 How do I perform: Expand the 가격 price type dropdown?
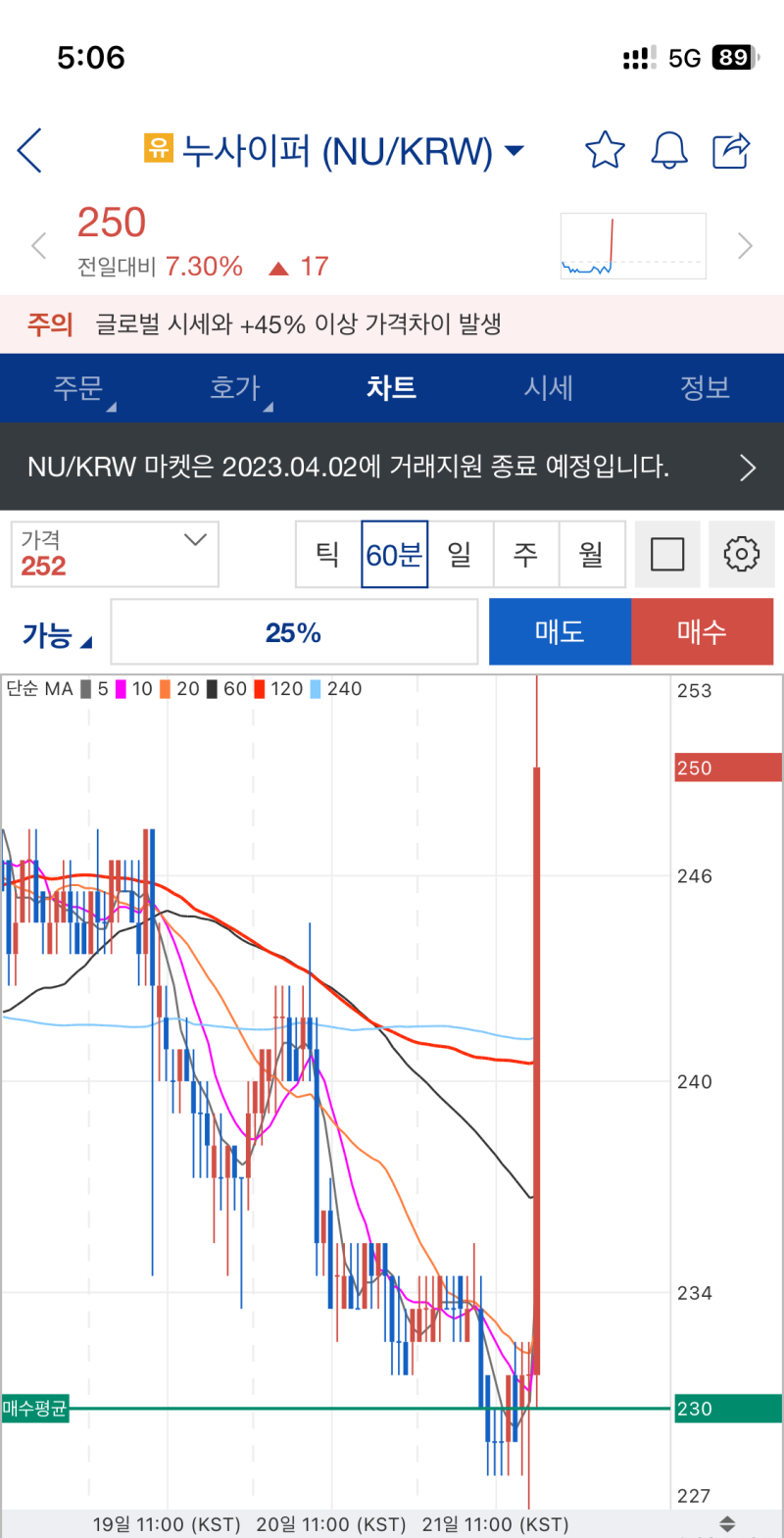click(x=114, y=554)
